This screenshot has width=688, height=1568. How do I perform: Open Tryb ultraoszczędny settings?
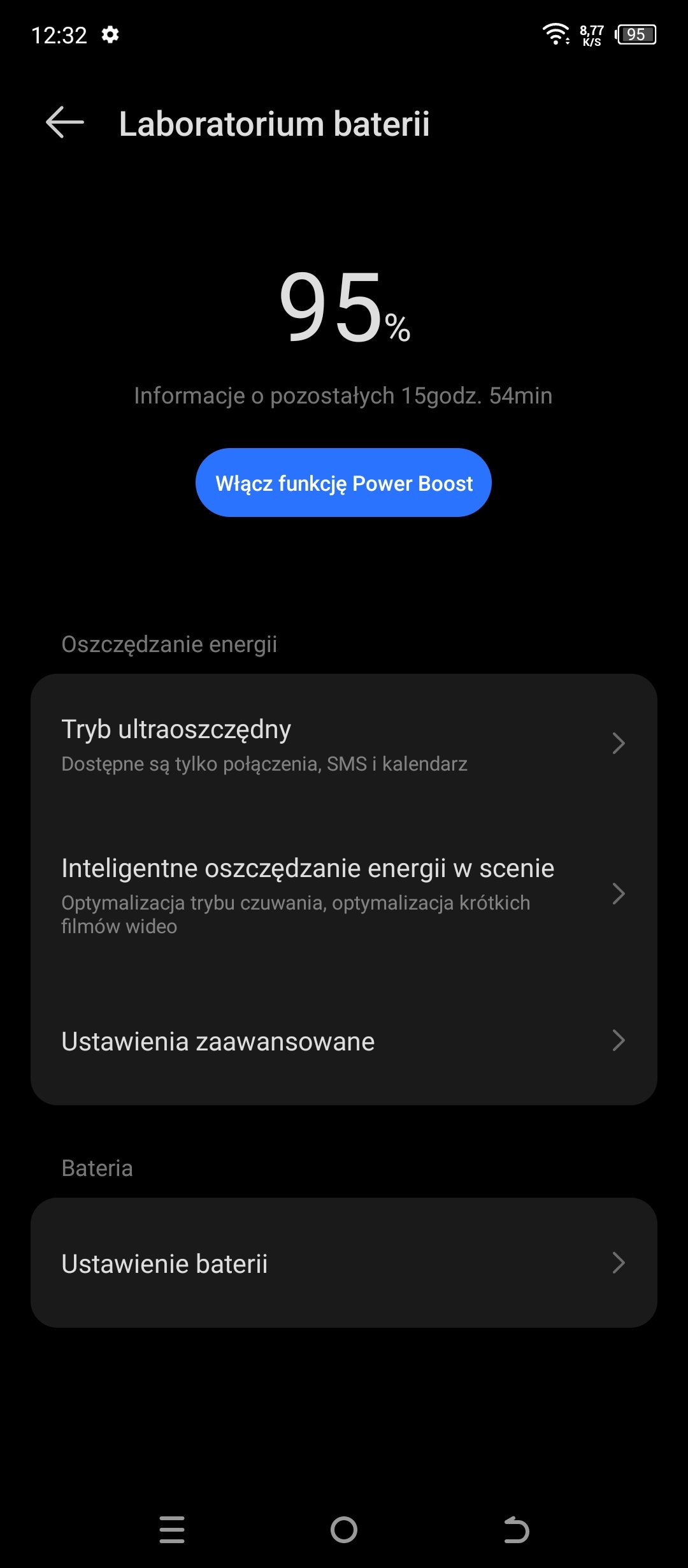[343, 744]
